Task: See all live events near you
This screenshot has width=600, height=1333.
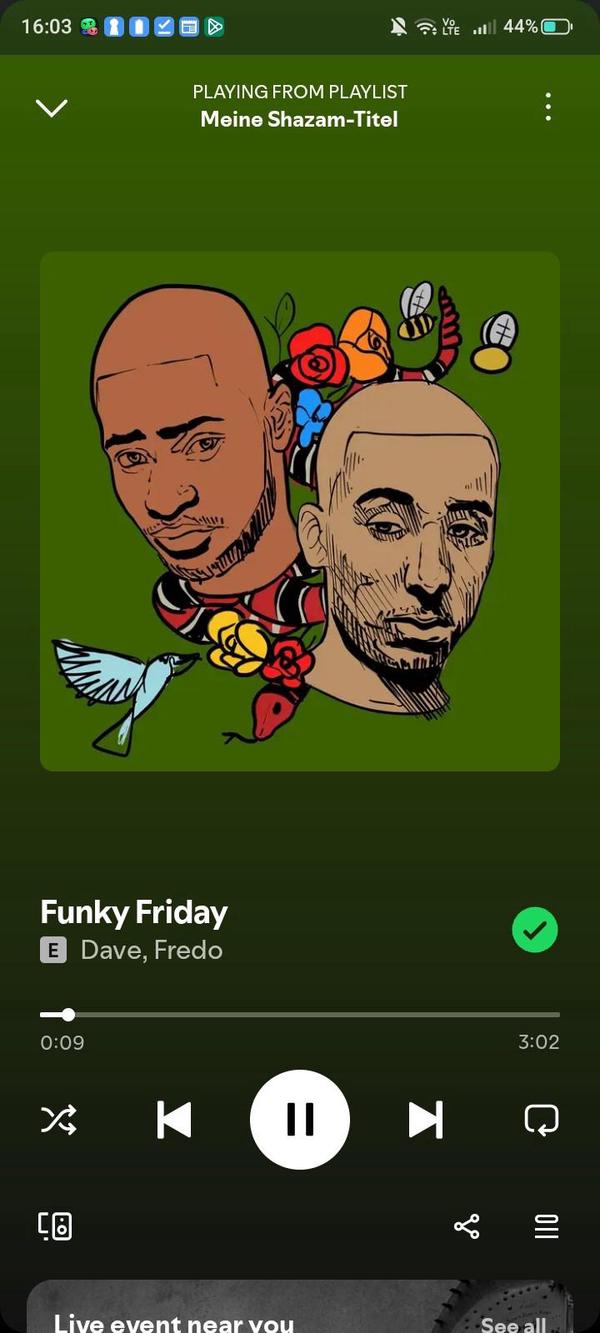Action: [513, 1324]
